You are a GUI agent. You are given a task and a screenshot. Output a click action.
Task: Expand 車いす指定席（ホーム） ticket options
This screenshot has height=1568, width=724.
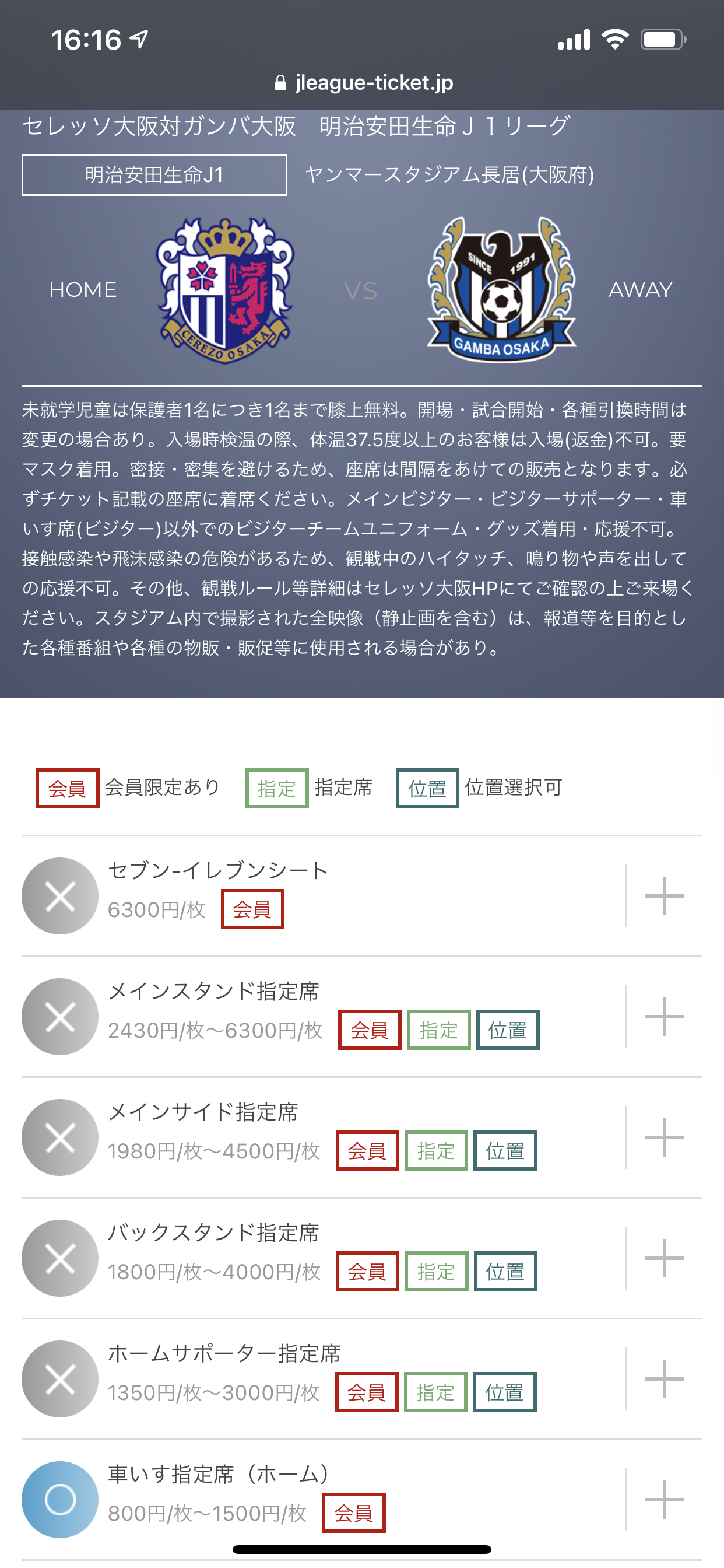(x=664, y=1499)
